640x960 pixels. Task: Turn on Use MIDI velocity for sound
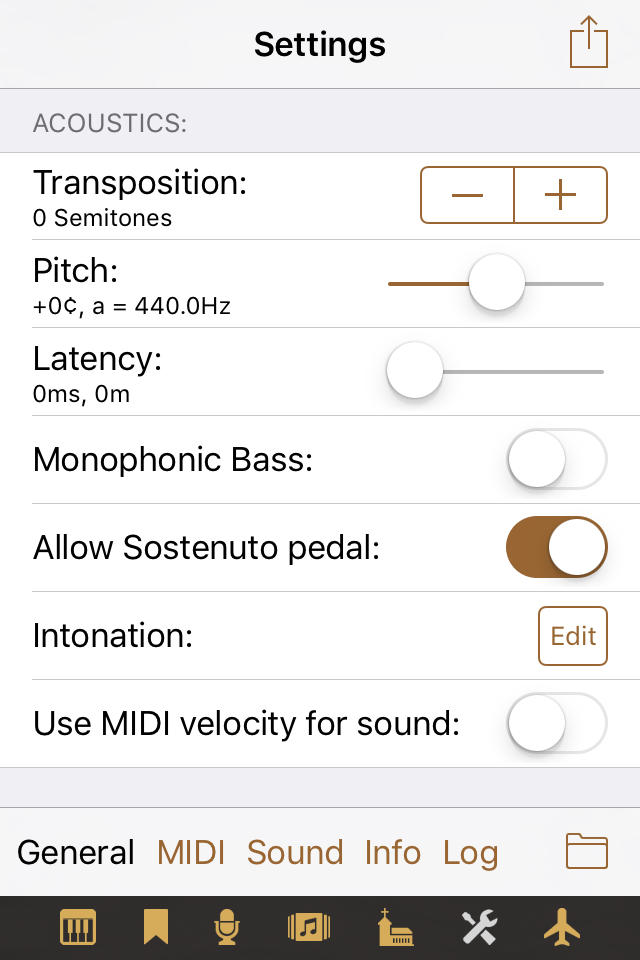[556, 723]
